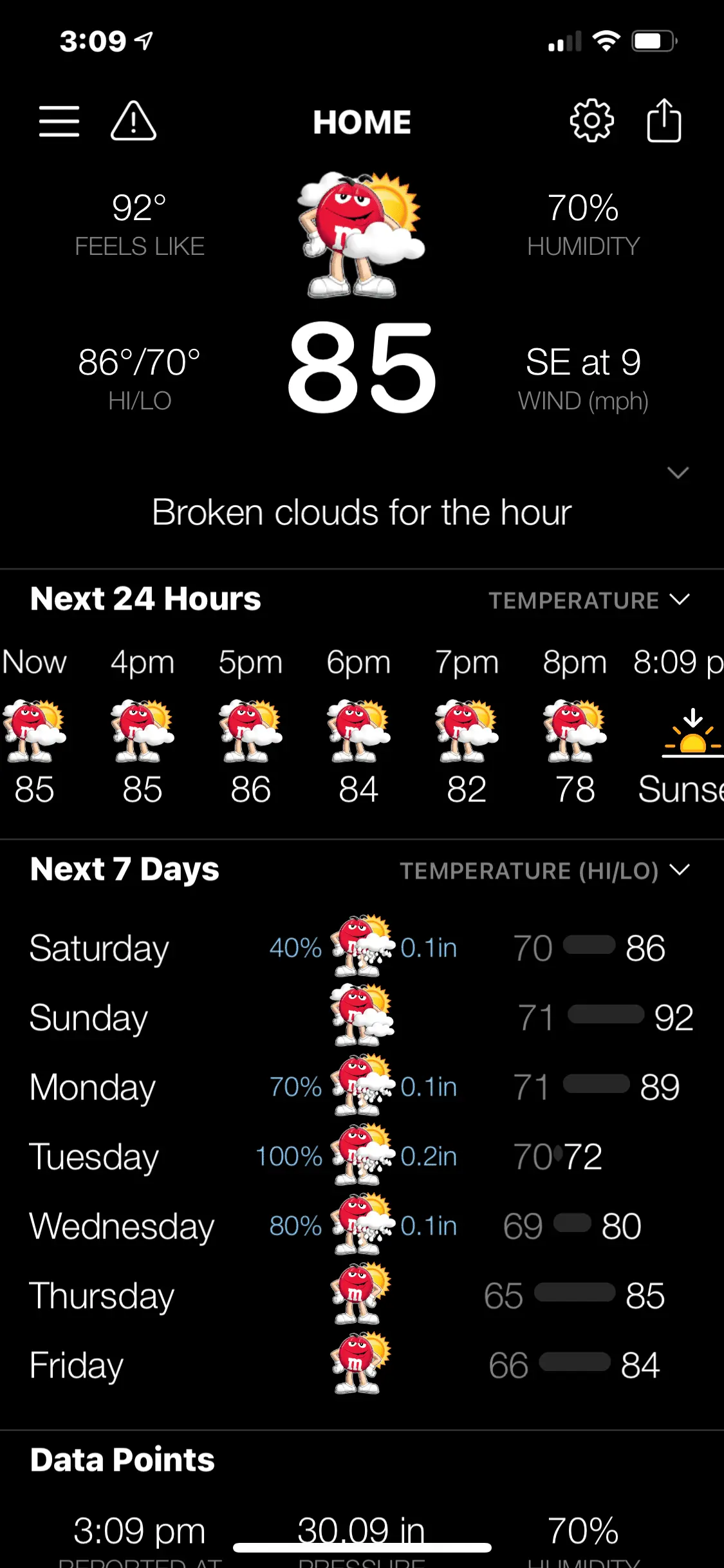This screenshot has width=724, height=1568.
Task: Select the Friday forecast row
Action: [x=362, y=1365]
